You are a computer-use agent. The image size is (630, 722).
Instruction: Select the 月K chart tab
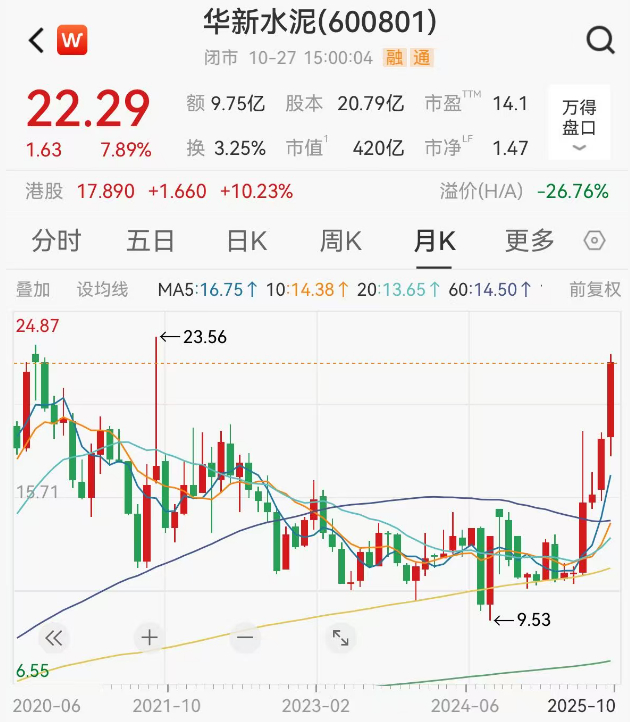coord(435,241)
